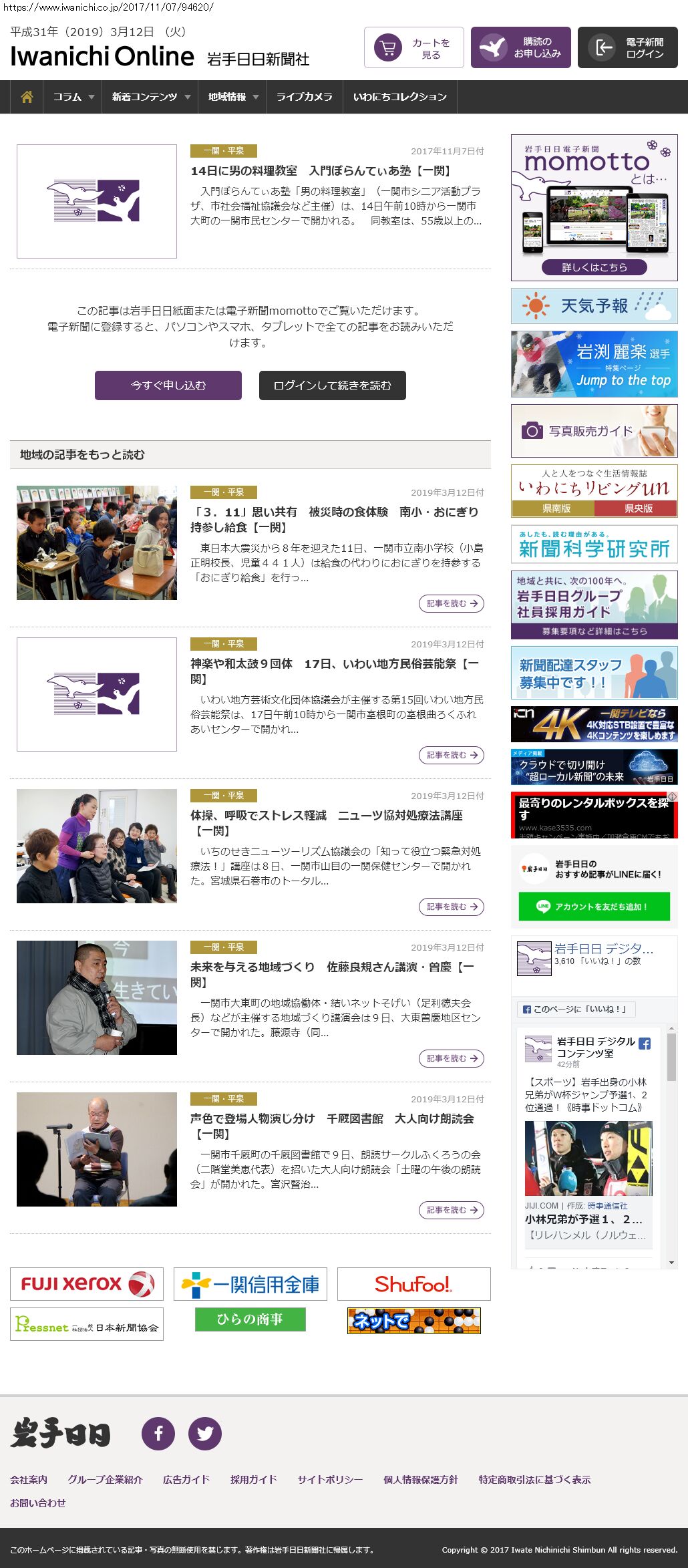Screen dimensions: 688x1568
Task: Tap the 電子新聞ログイン button
Action: pyautogui.click(x=627, y=47)
